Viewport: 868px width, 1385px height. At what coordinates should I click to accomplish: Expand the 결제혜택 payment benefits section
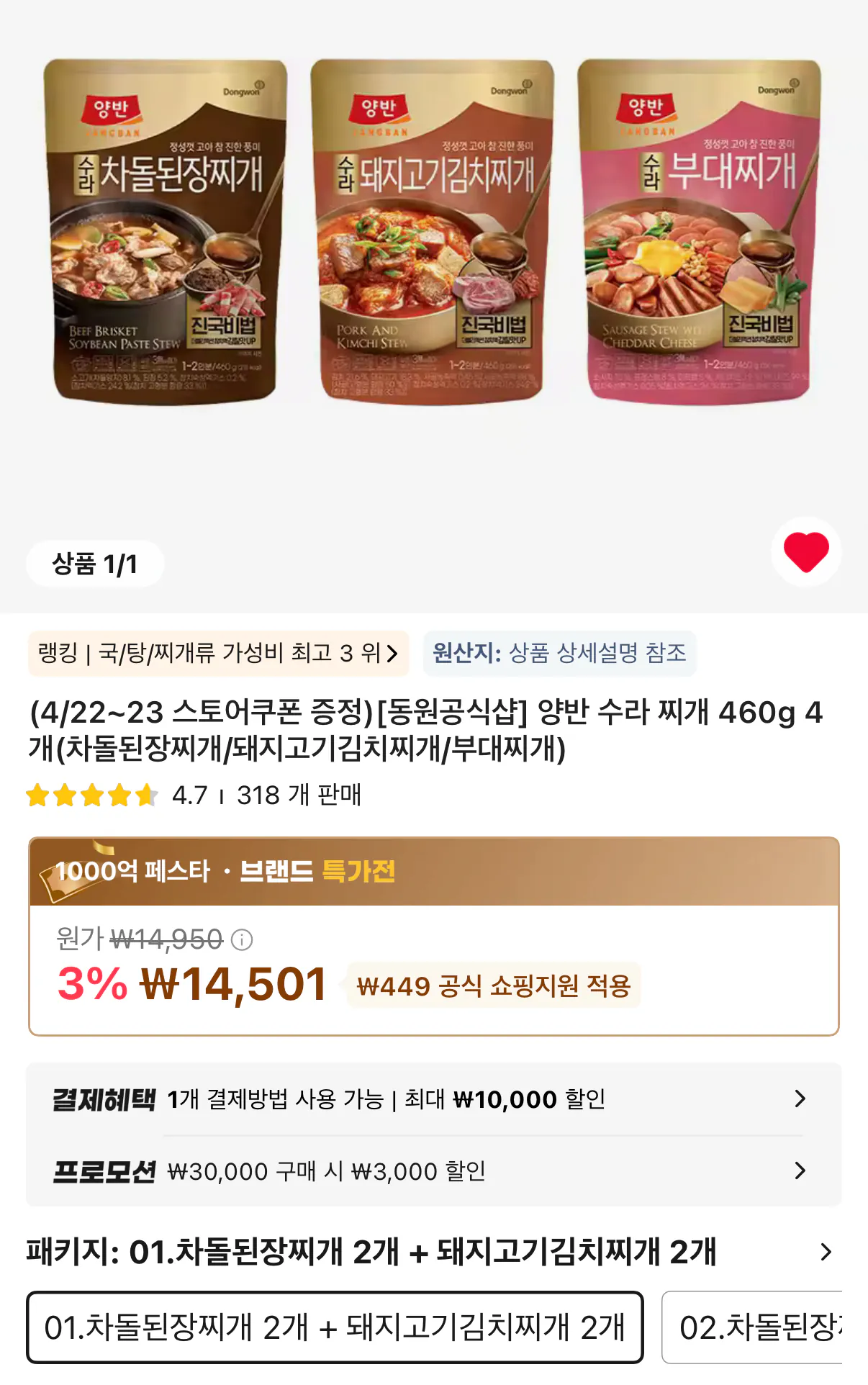(432, 1099)
